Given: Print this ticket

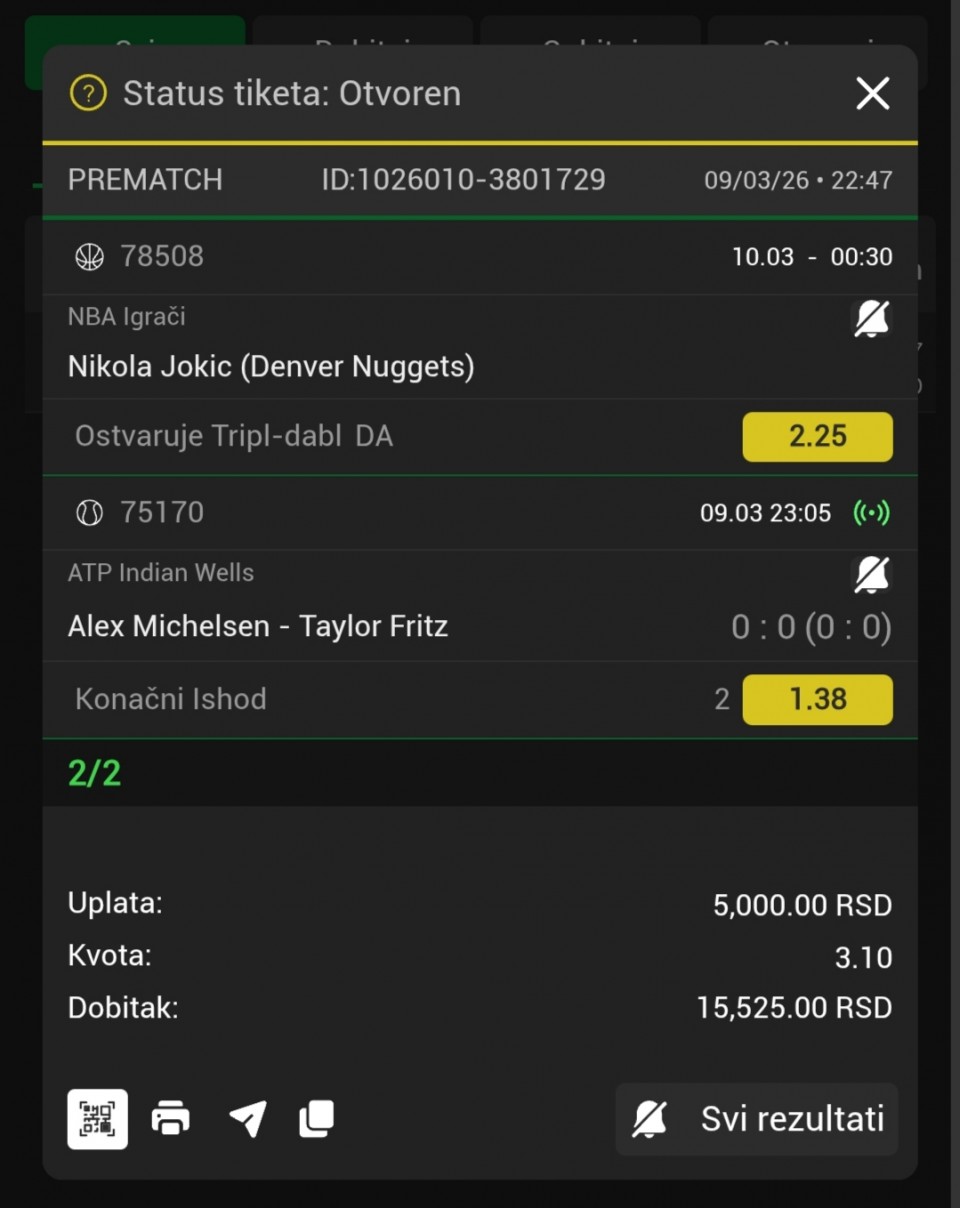Looking at the screenshot, I should point(171,1119).
